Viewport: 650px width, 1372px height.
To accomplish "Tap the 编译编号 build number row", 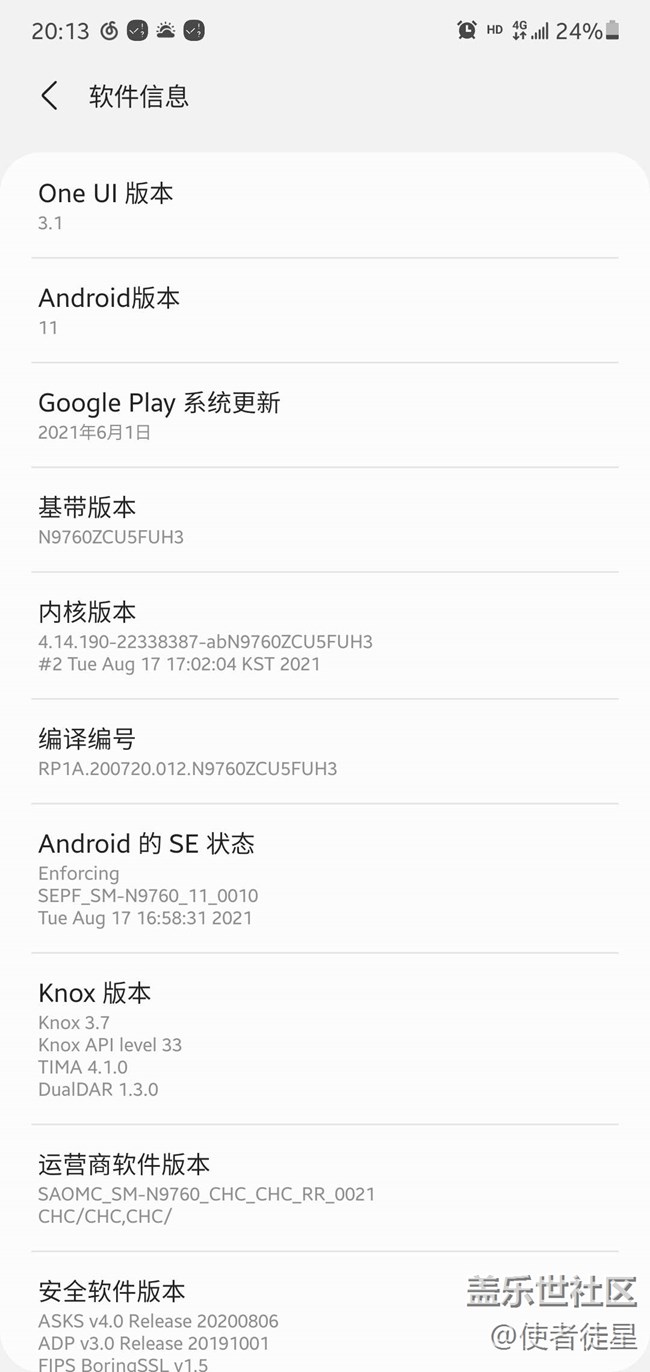I will pyautogui.click(x=324, y=752).
